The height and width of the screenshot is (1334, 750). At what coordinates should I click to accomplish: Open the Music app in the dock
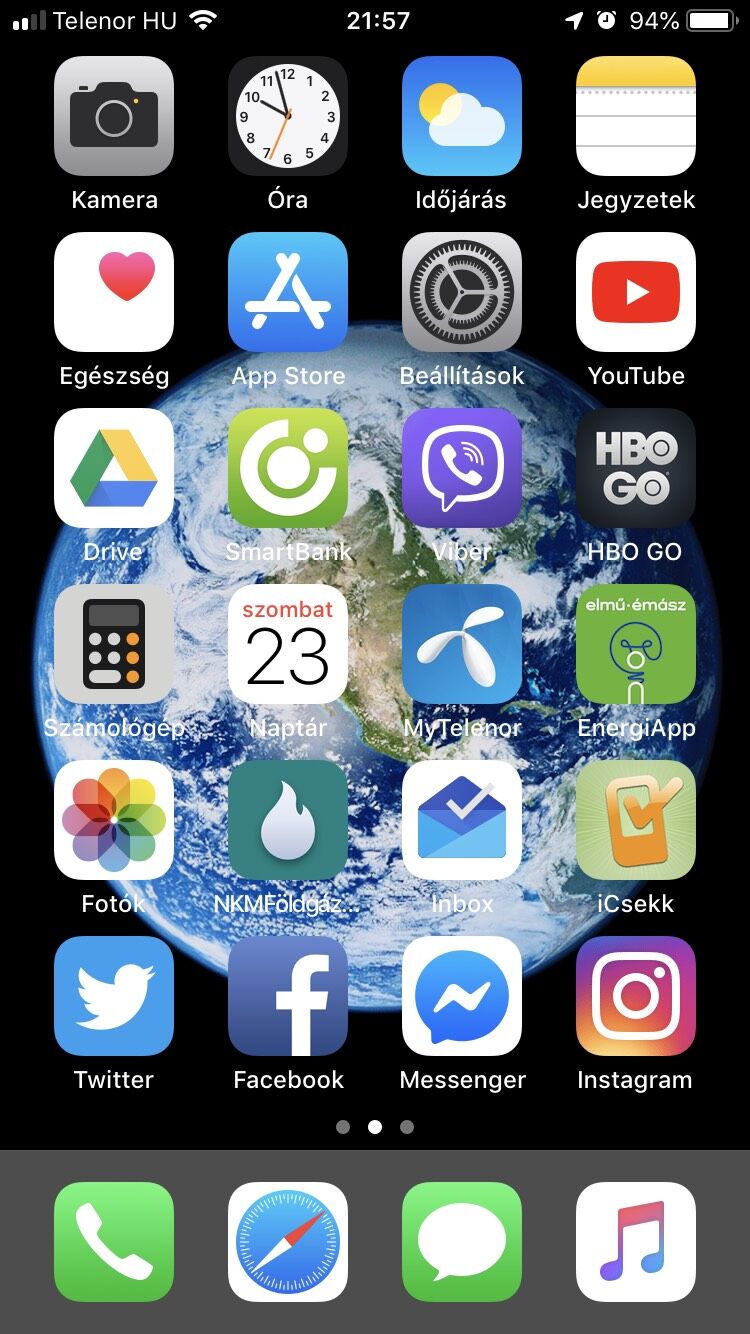[636, 1242]
